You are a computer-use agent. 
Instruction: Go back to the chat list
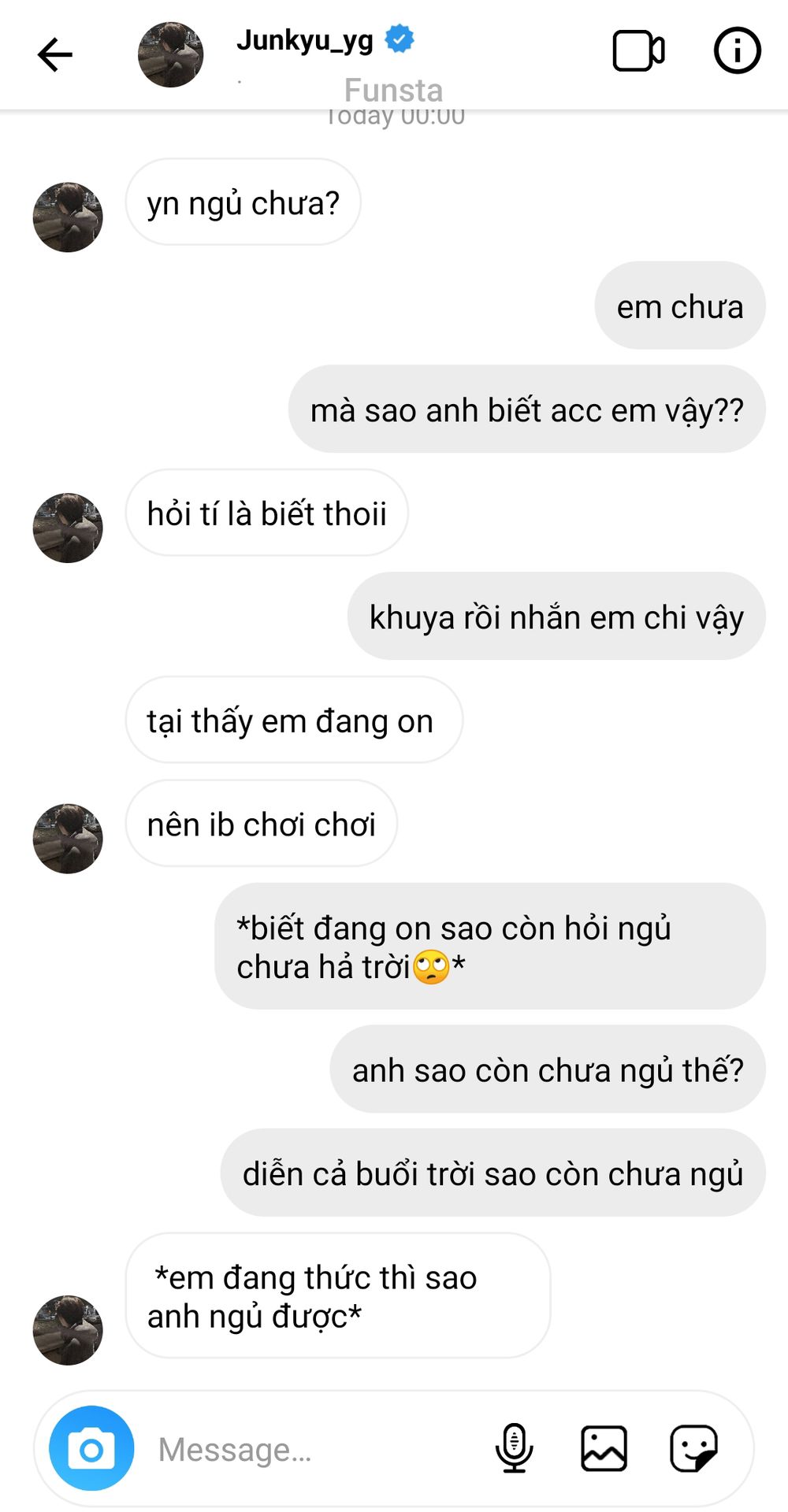54,54
